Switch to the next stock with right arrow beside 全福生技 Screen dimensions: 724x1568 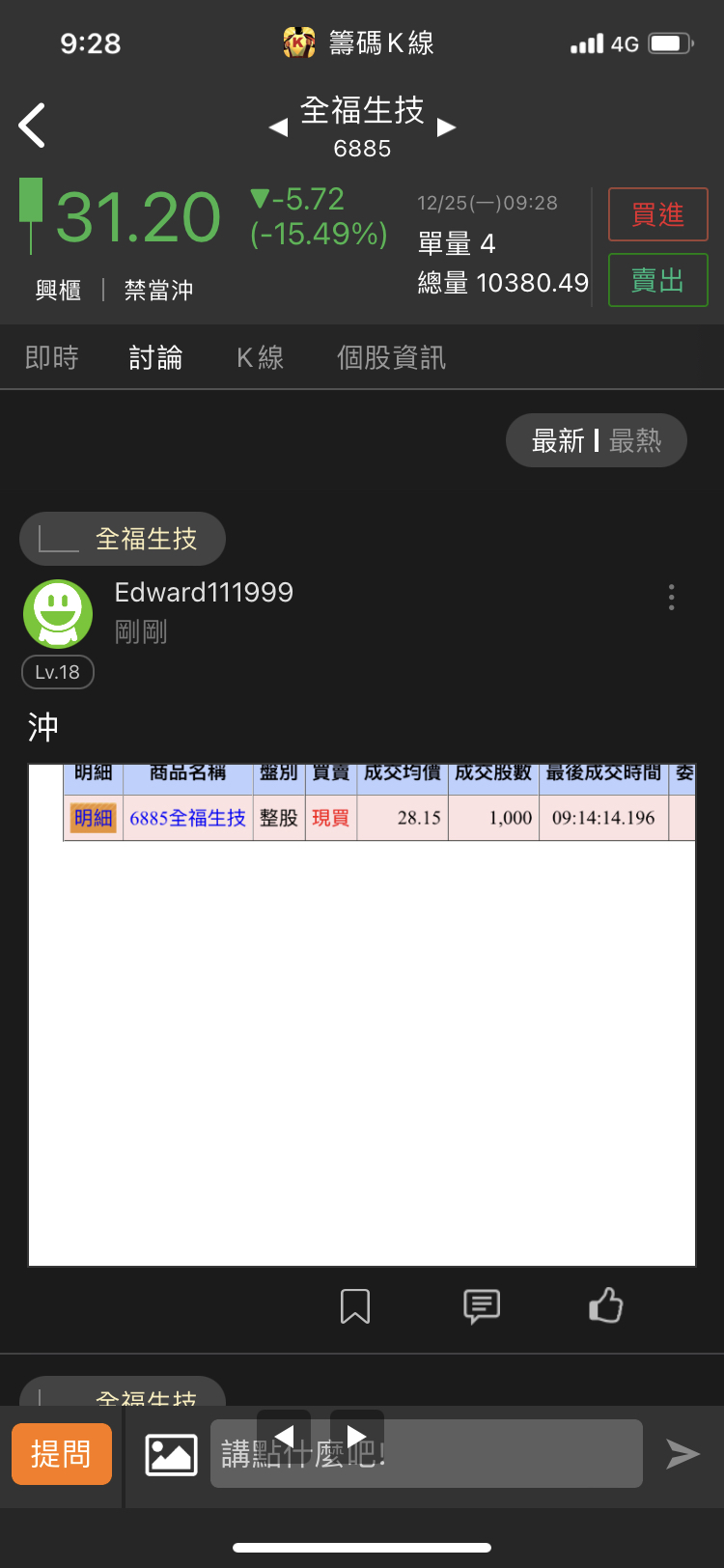[x=446, y=127]
